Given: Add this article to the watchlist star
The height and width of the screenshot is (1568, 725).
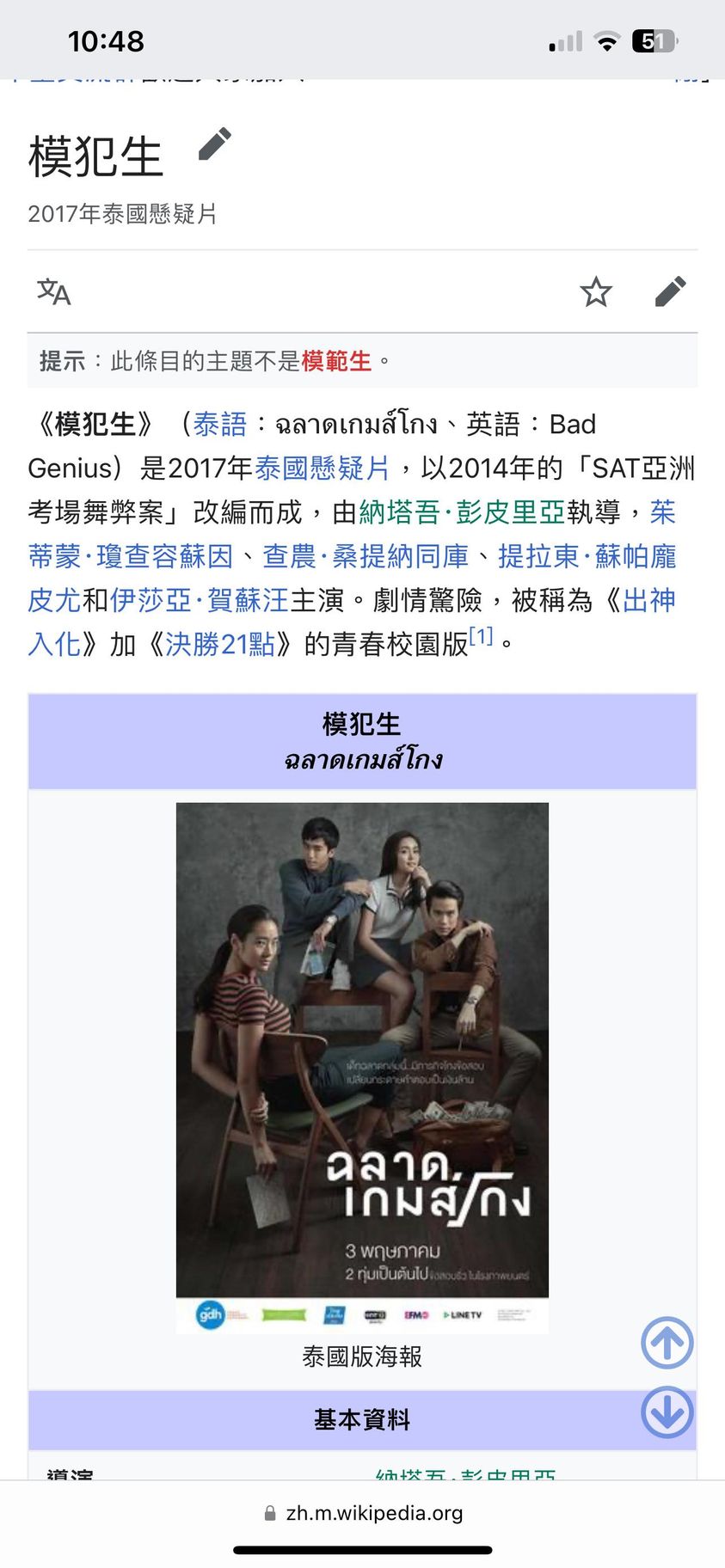Looking at the screenshot, I should pos(596,292).
